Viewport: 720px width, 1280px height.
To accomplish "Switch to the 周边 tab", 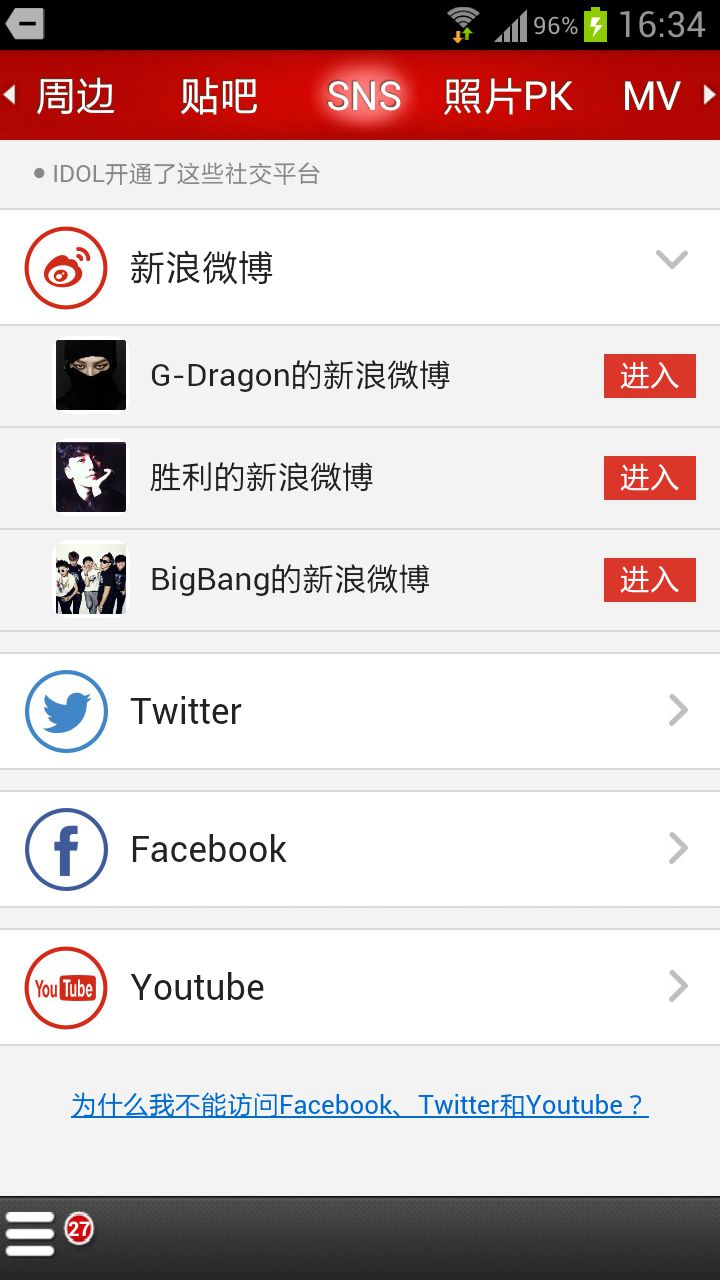I will coord(76,96).
